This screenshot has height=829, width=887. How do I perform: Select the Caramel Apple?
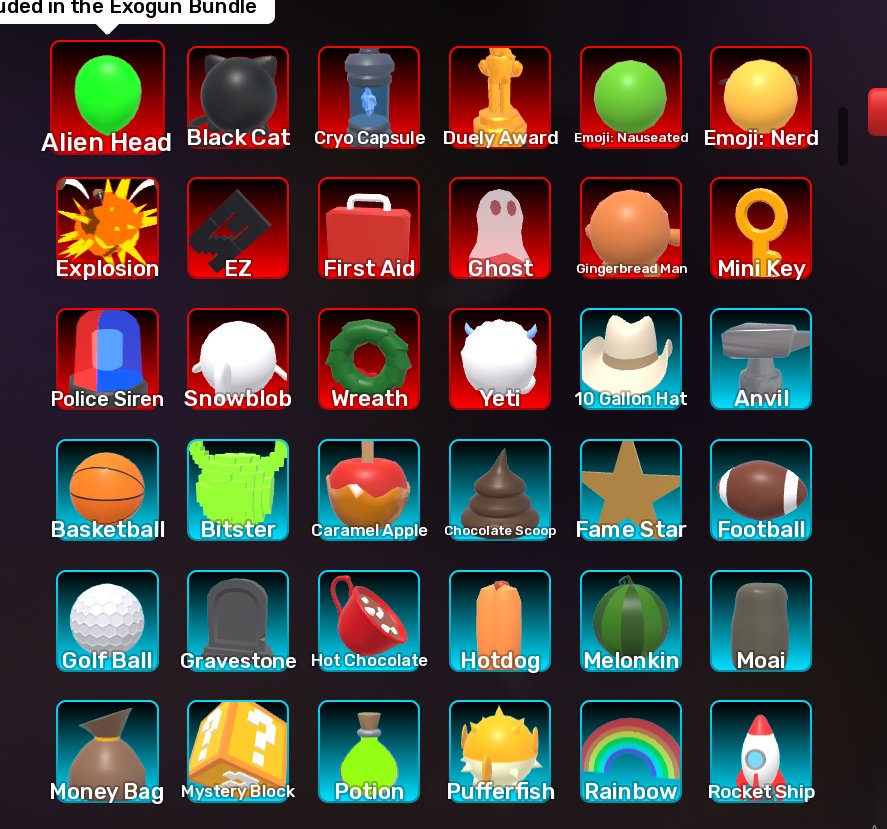point(369,490)
